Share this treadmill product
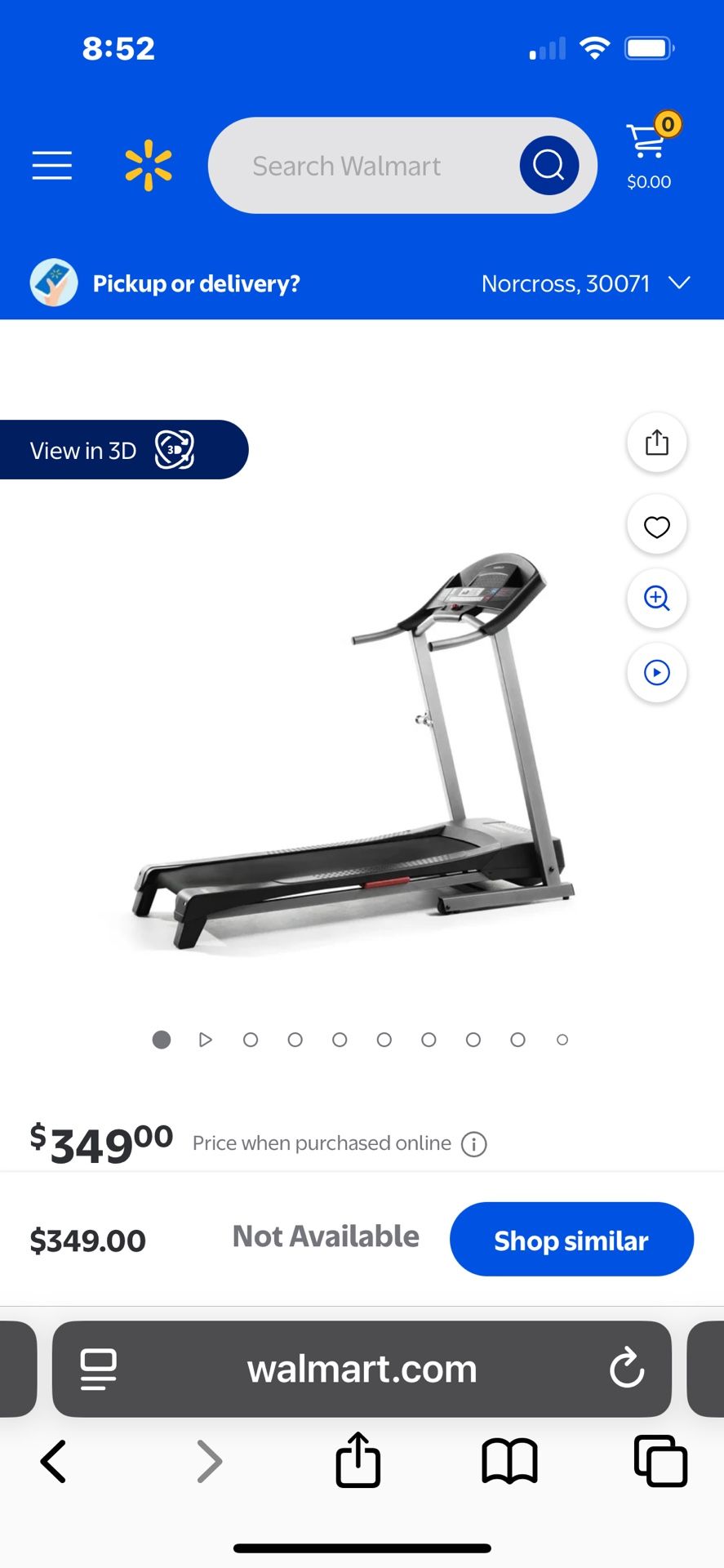724x1568 pixels. pyautogui.click(x=656, y=443)
